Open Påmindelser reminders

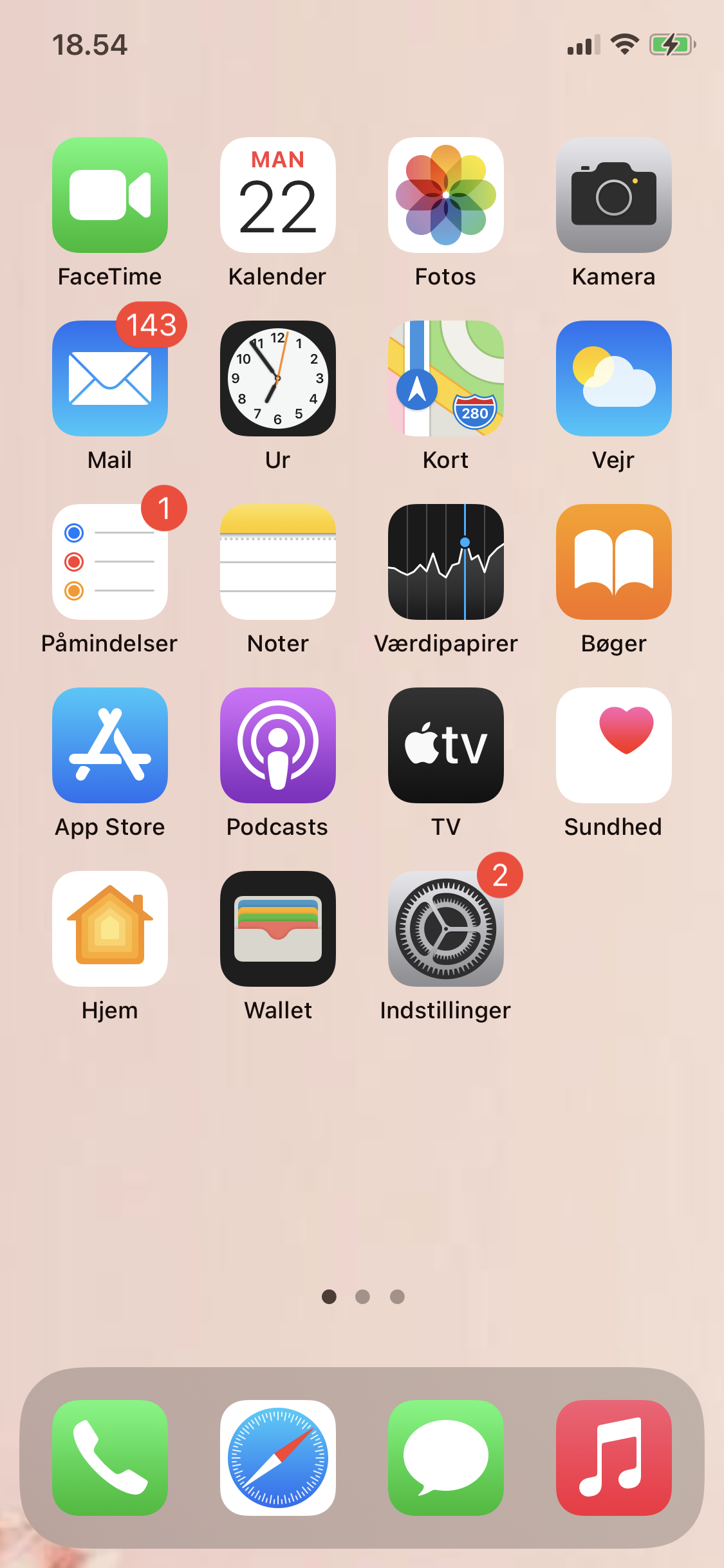110,562
